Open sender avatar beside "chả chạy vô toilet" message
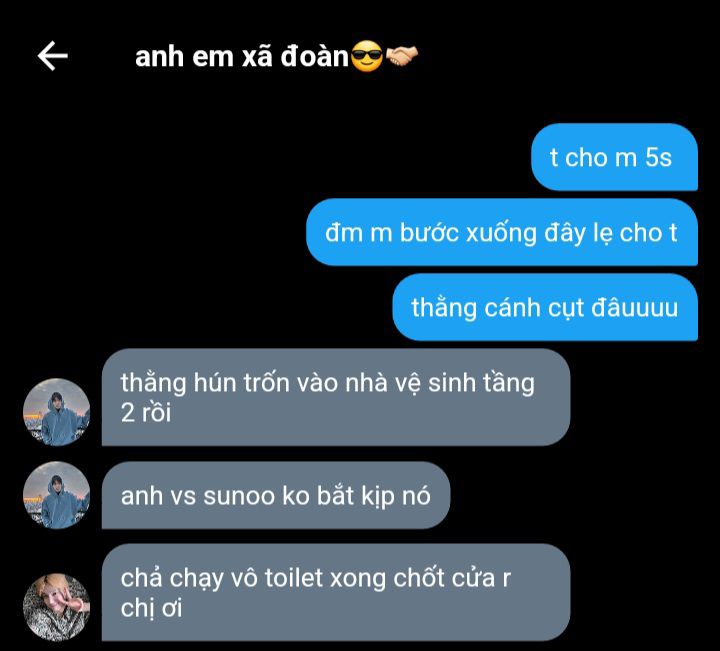 coord(56,607)
